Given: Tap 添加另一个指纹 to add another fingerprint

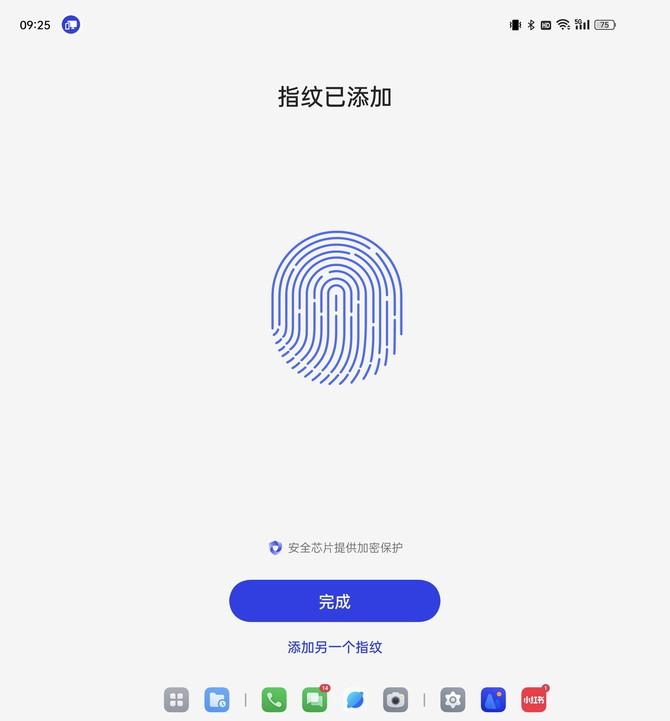Looking at the screenshot, I should (x=334, y=647).
